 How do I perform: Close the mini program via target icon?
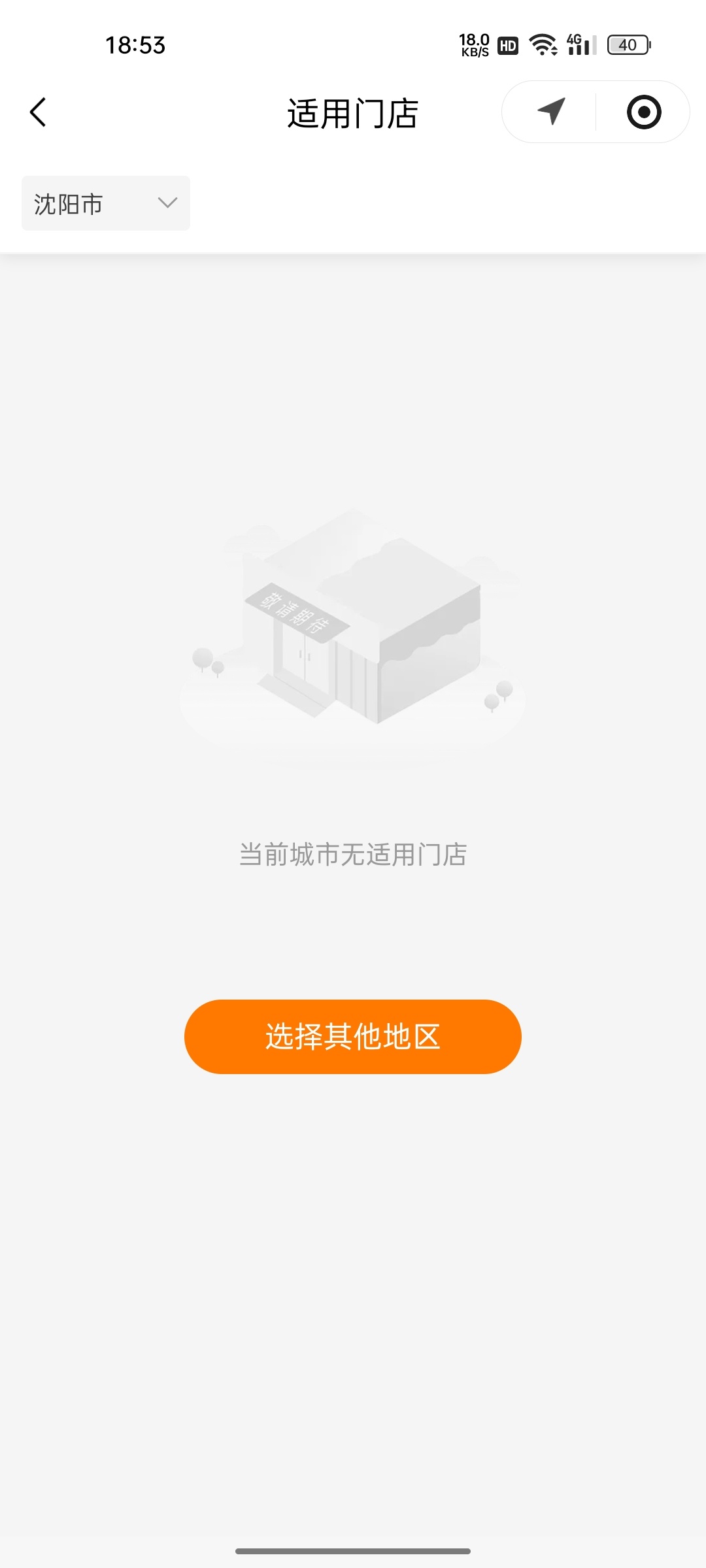click(x=643, y=112)
